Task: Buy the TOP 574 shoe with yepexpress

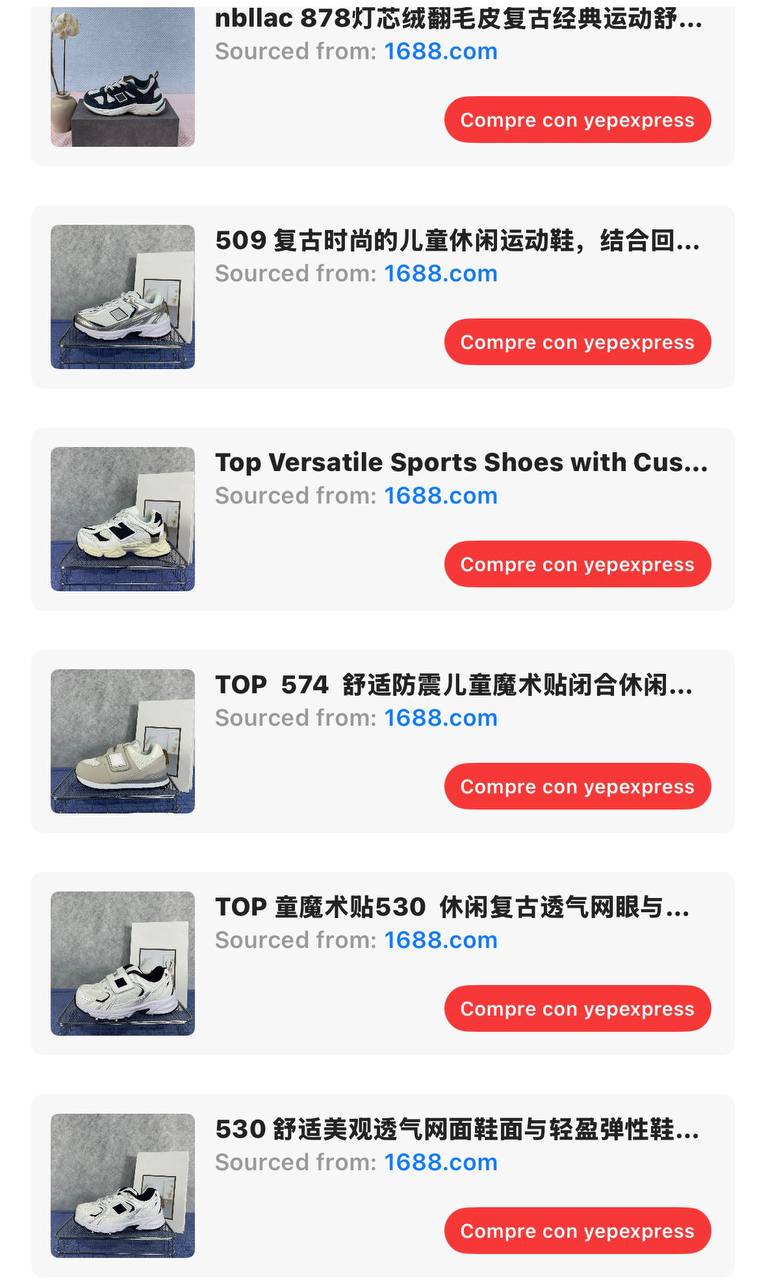Action: click(x=577, y=787)
